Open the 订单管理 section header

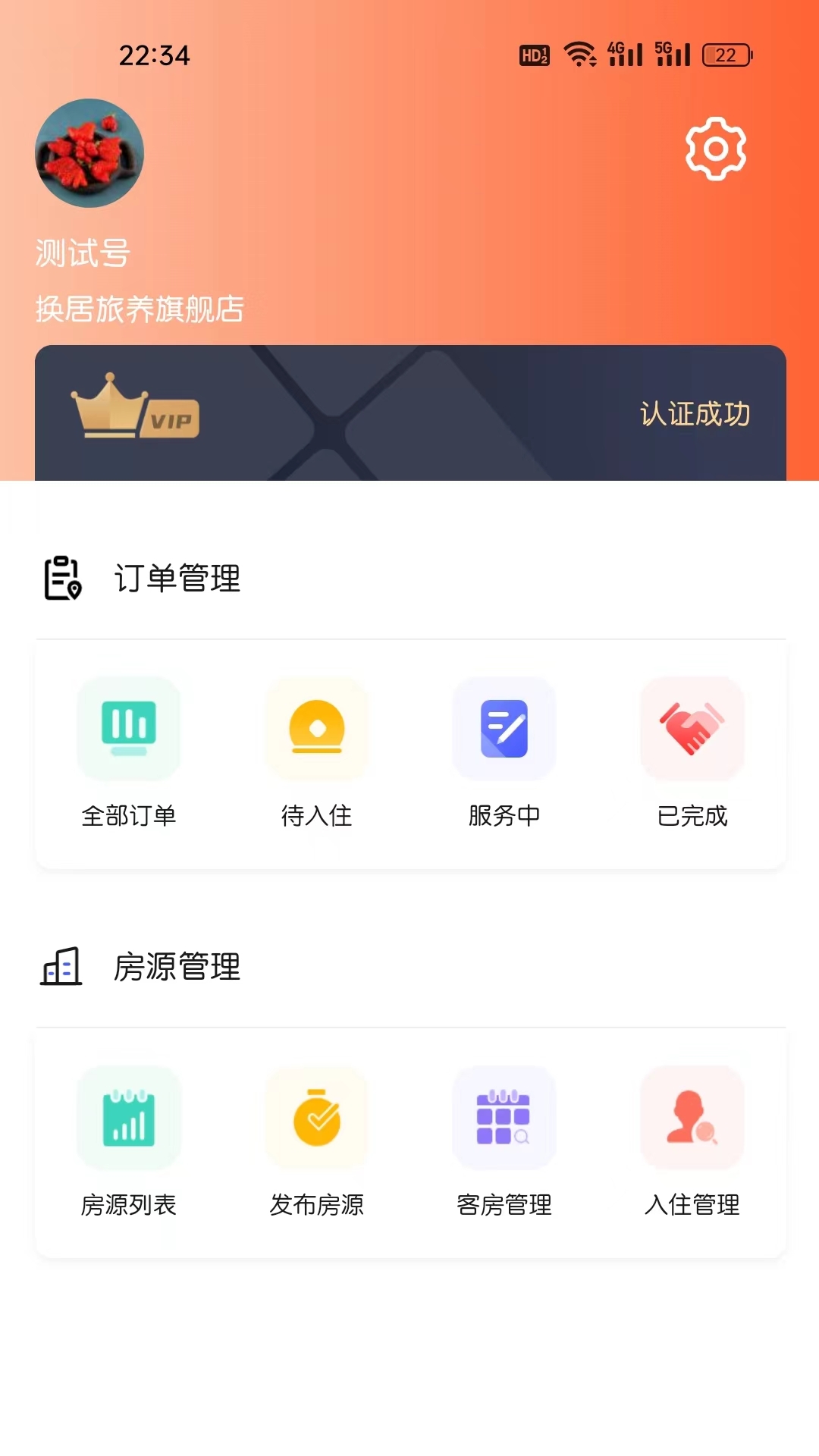pyautogui.click(x=177, y=580)
